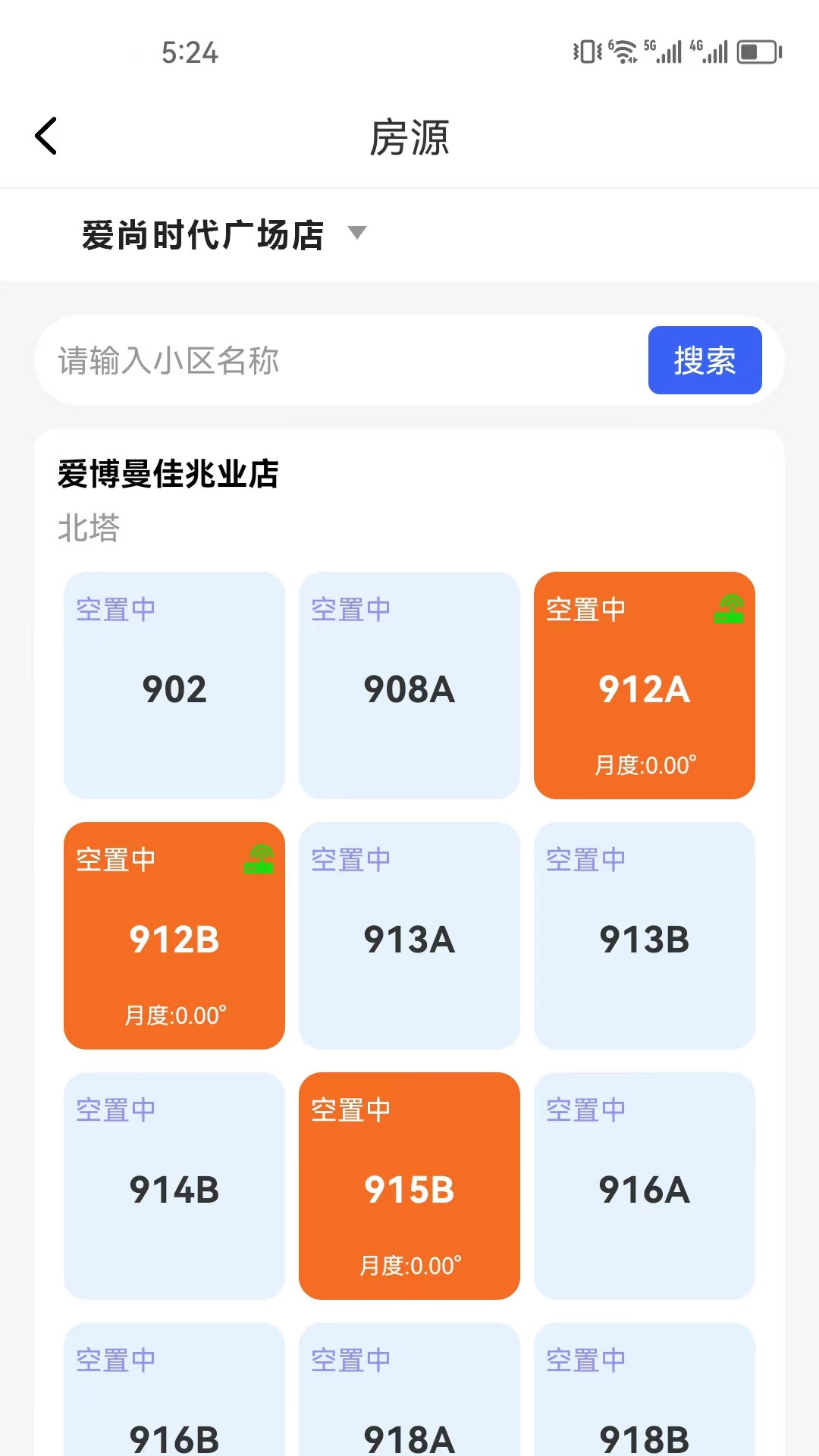Image resolution: width=819 pixels, height=1456 pixels.
Task: Open room 913B card
Action: pos(645,936)
